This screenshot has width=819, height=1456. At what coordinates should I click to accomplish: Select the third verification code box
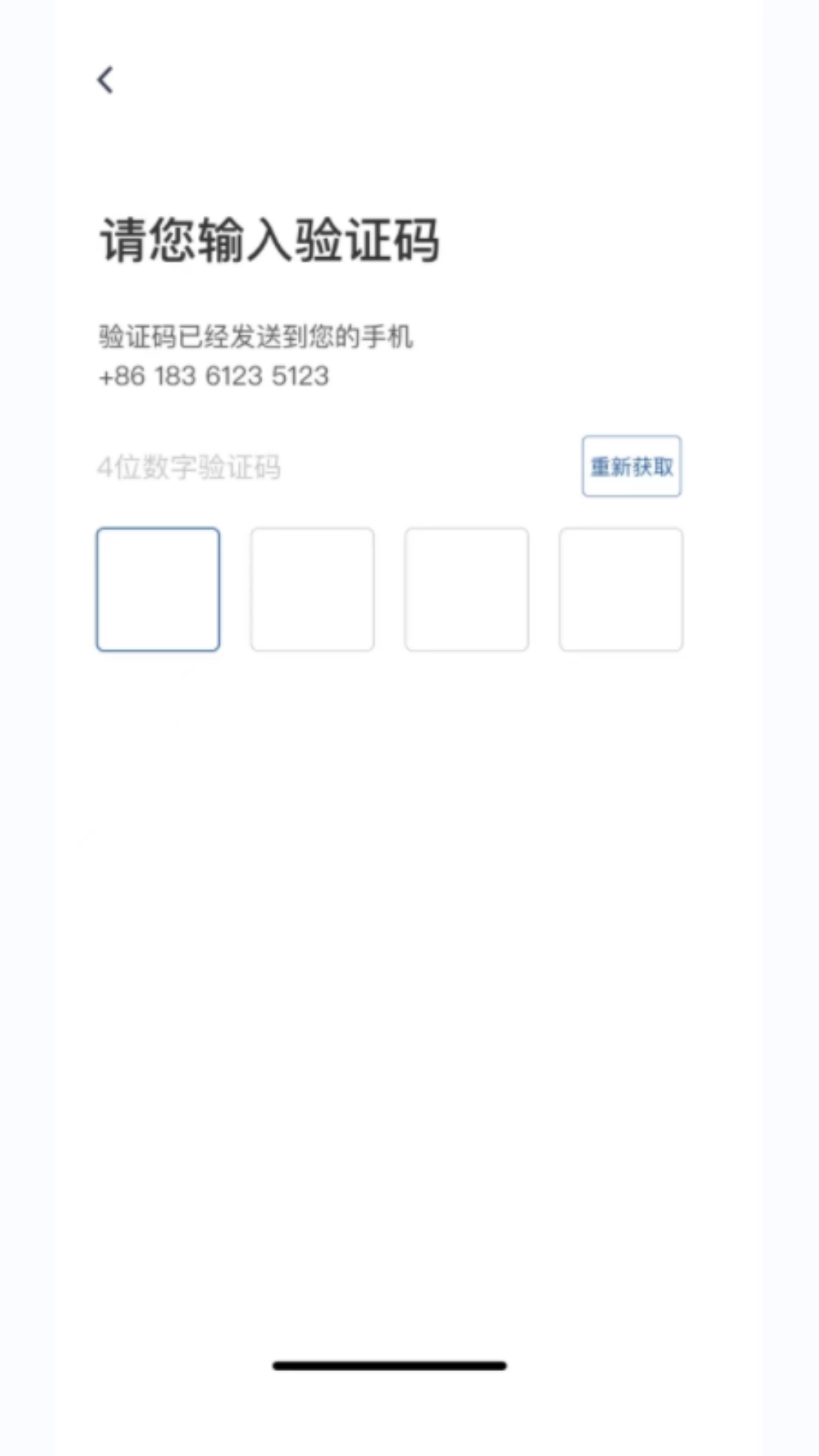[x=466, y=588]
